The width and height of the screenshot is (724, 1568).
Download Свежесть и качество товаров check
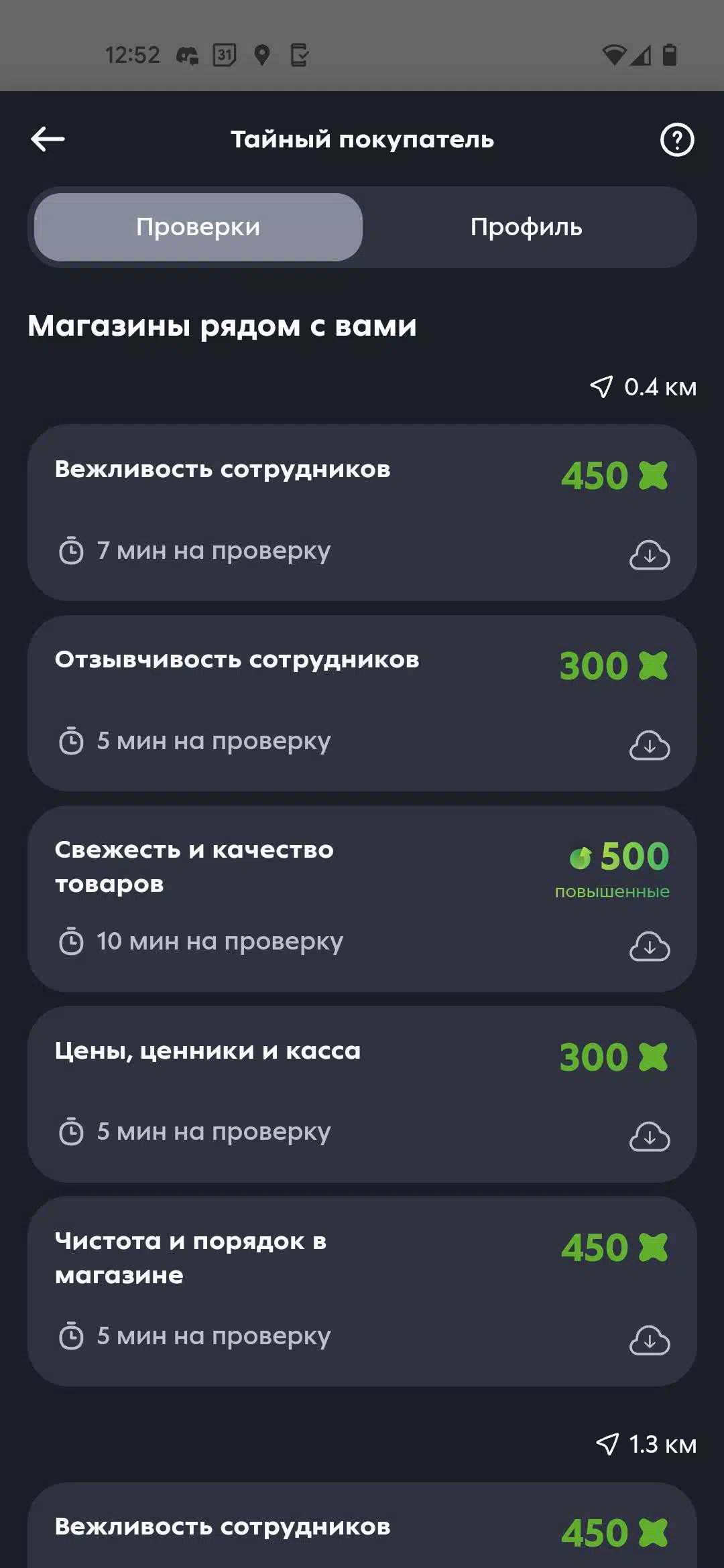(649, 946)
